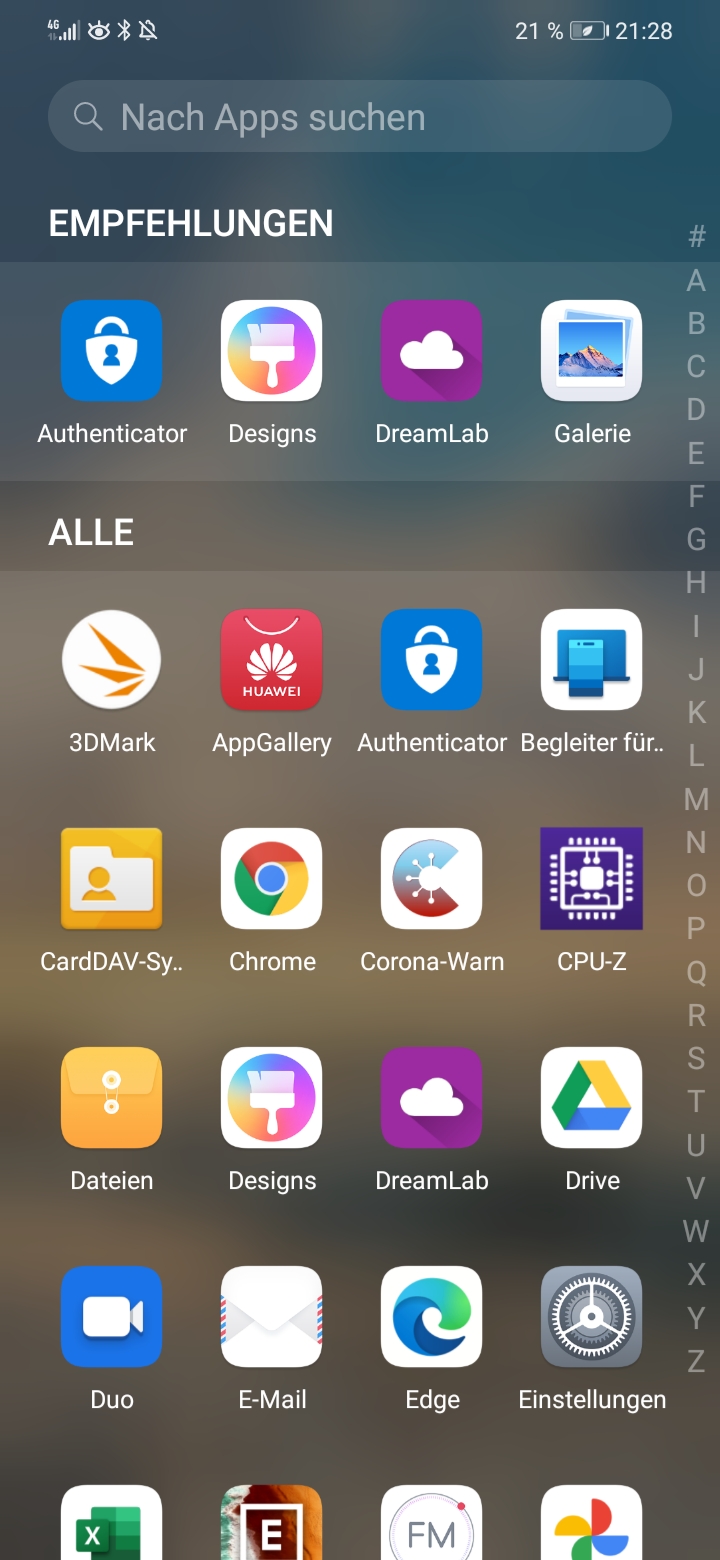Screen dimensions: 720x1560
Task: Jump to letter S in the alphabet index
Action: [x=696, y=1058]
